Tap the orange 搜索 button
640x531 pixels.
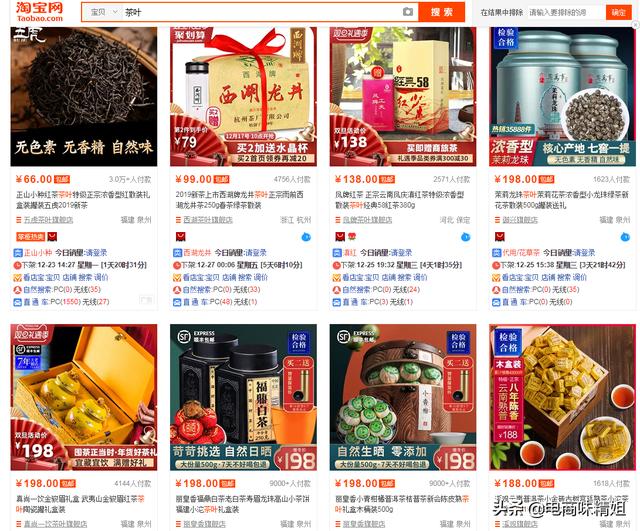pos(441,12)
